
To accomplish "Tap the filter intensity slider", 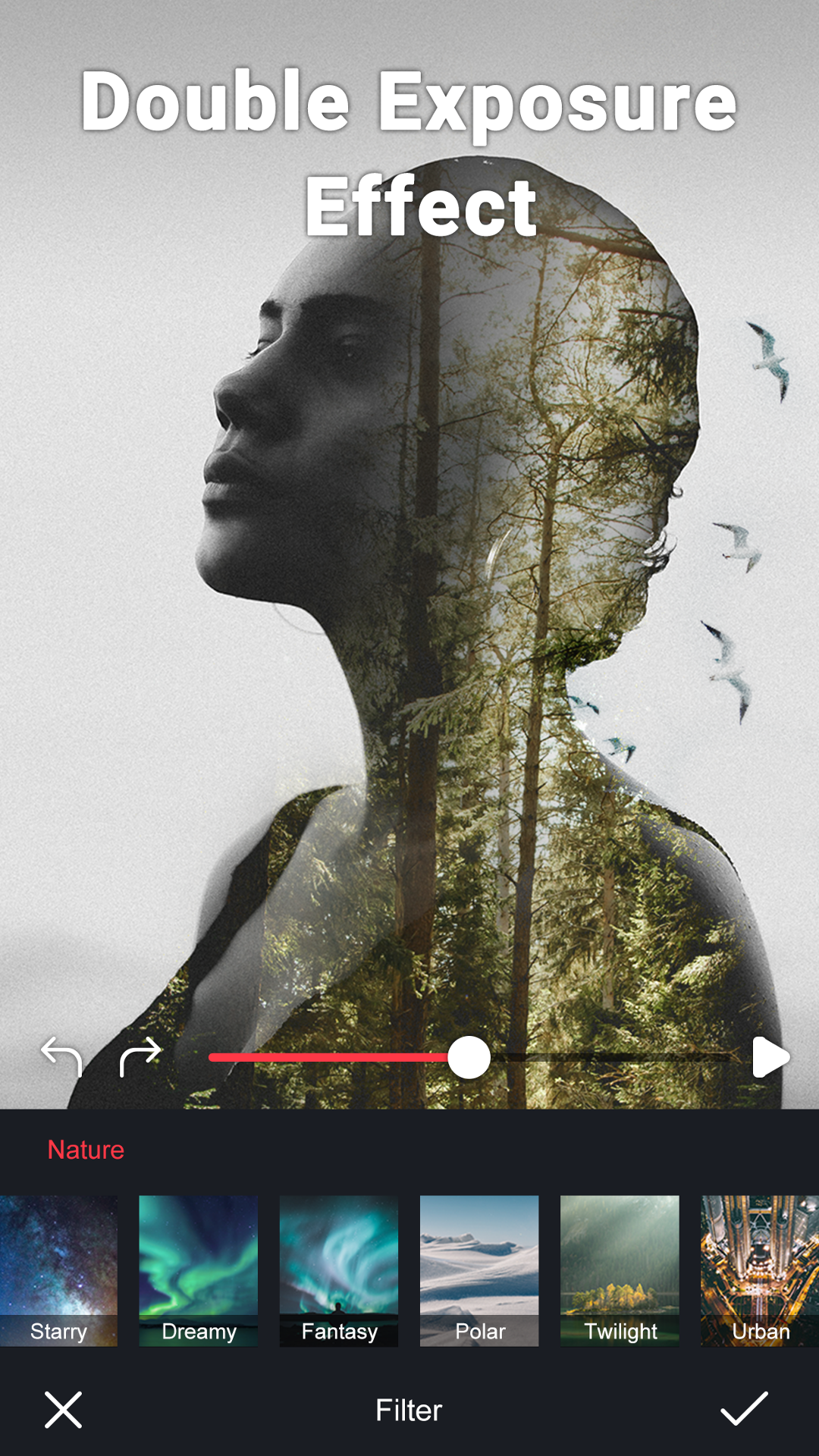I will [469, 1058].
